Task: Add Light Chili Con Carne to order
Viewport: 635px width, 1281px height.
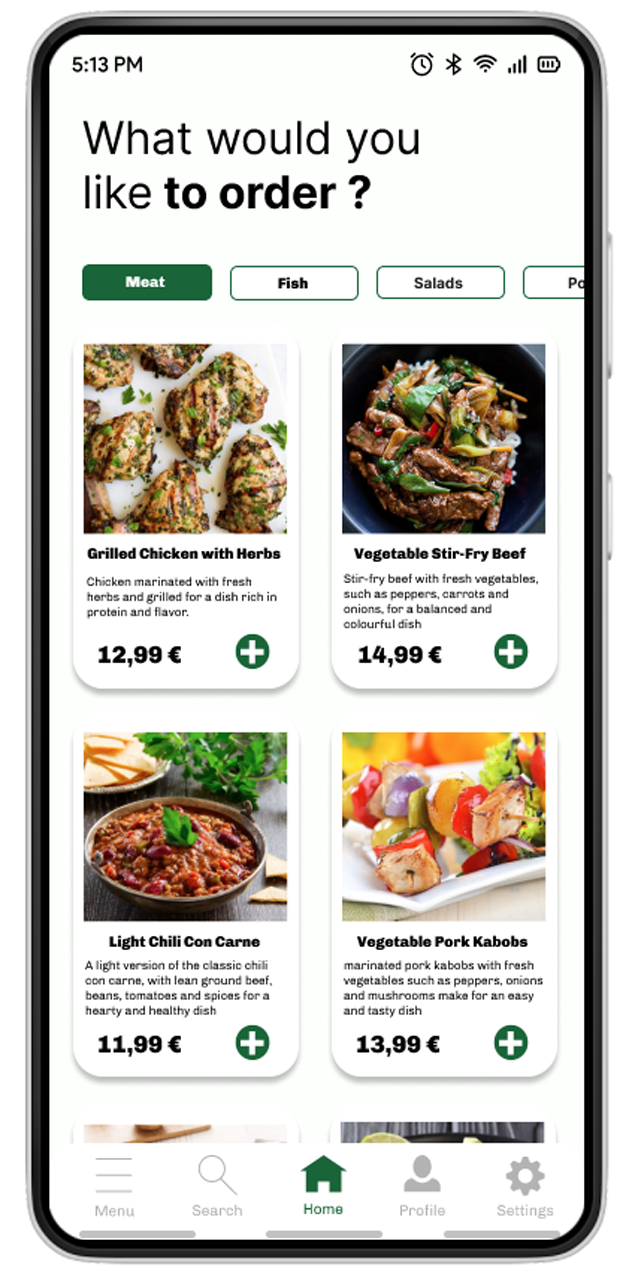Action: click(252, 1042)
